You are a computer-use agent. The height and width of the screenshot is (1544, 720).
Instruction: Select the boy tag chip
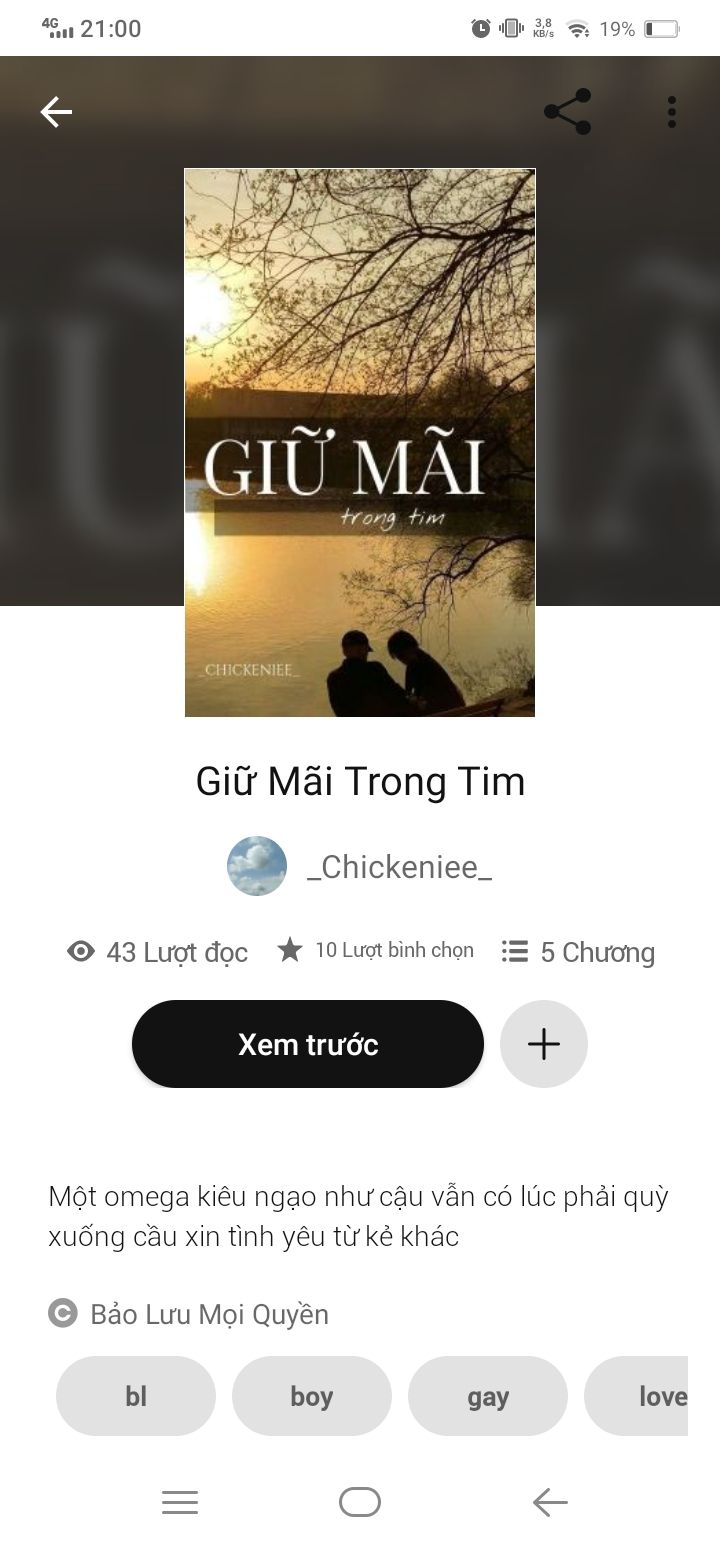pyautogui.click(x=312, y=1396)
